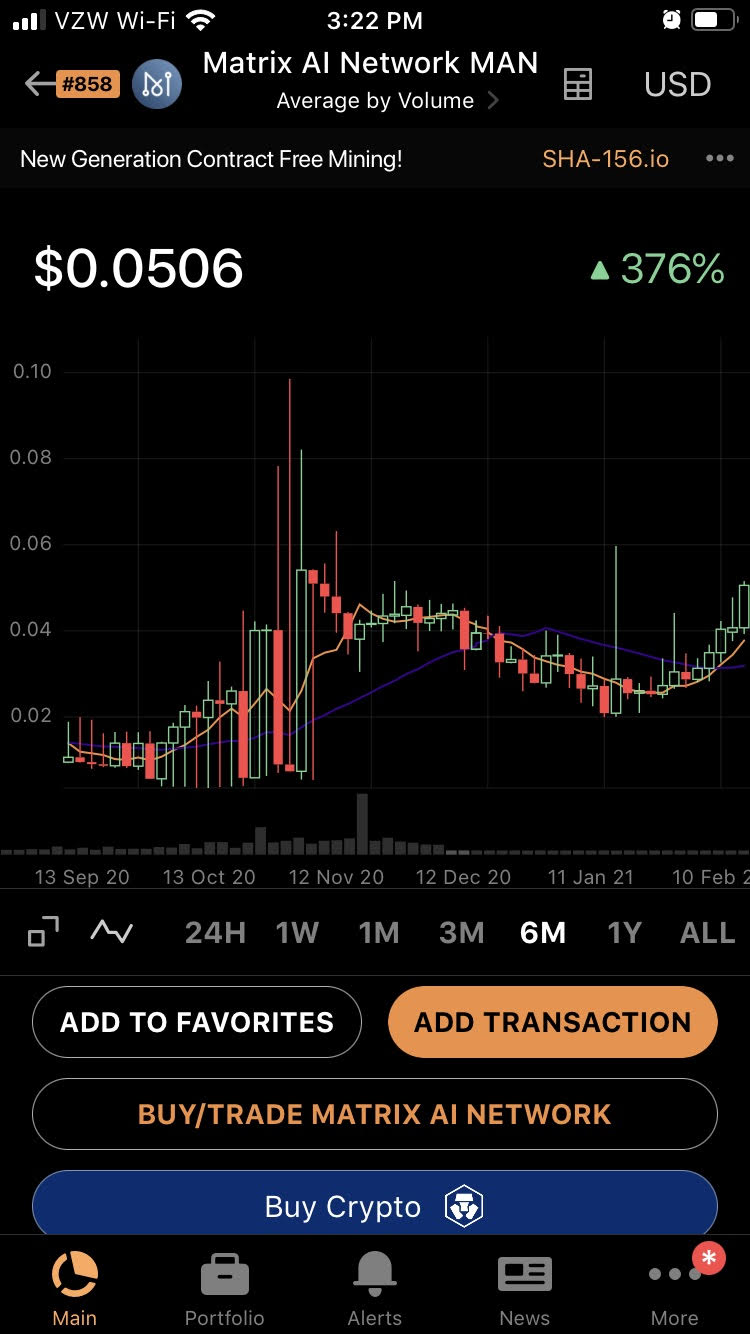Go back using the arrow
Viewport: 750px width, 1334px height.
(x=40, y=84)
